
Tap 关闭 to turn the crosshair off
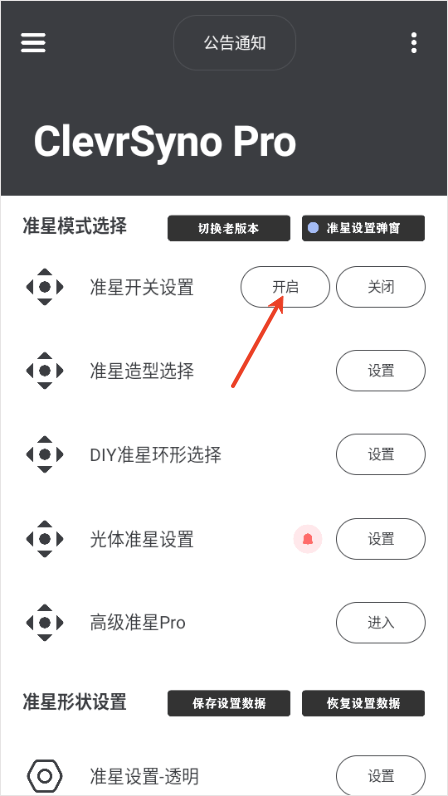click(x=381, y=287)
